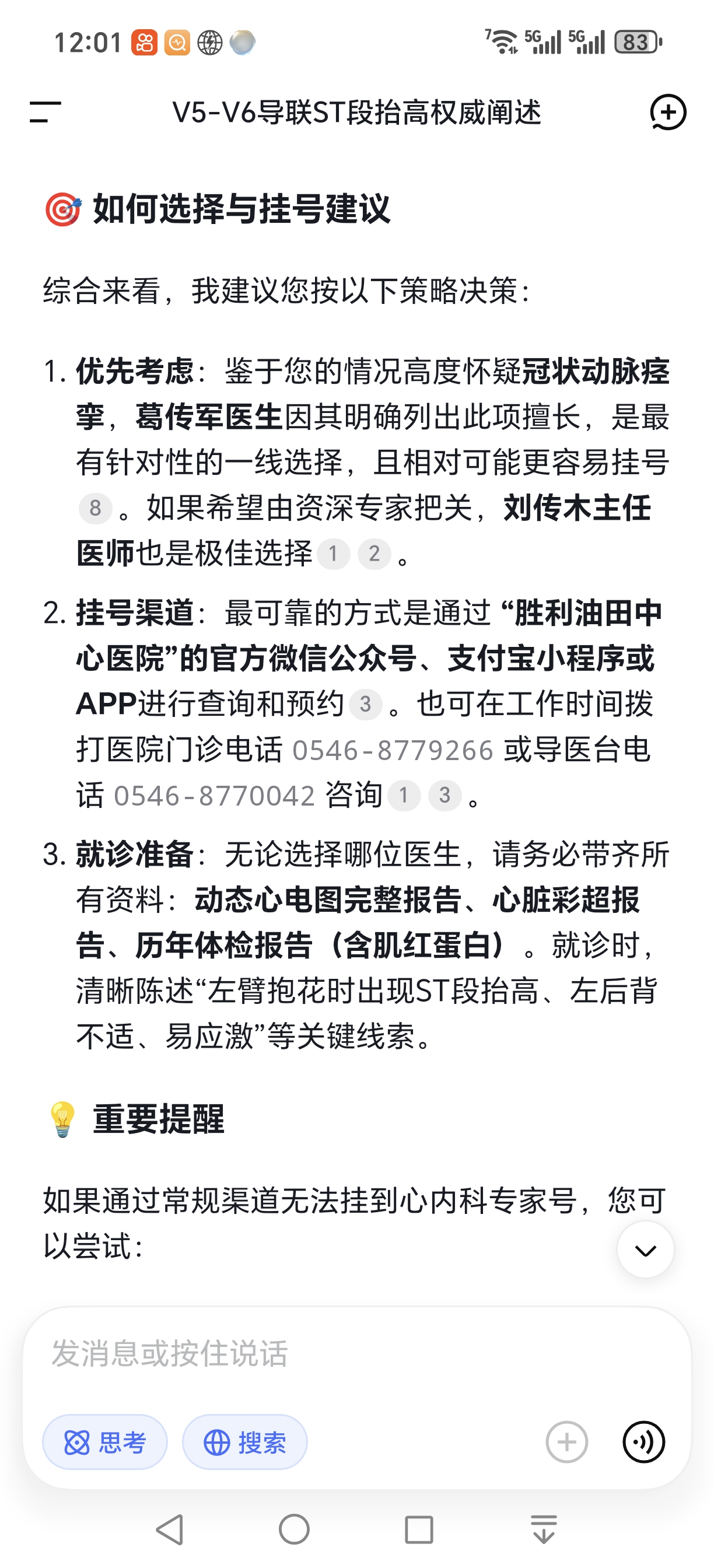The height and width of the screenshot is (1568, 714).
Task: Call the clinic number 0546-8779266
Action: coord(392,750)
